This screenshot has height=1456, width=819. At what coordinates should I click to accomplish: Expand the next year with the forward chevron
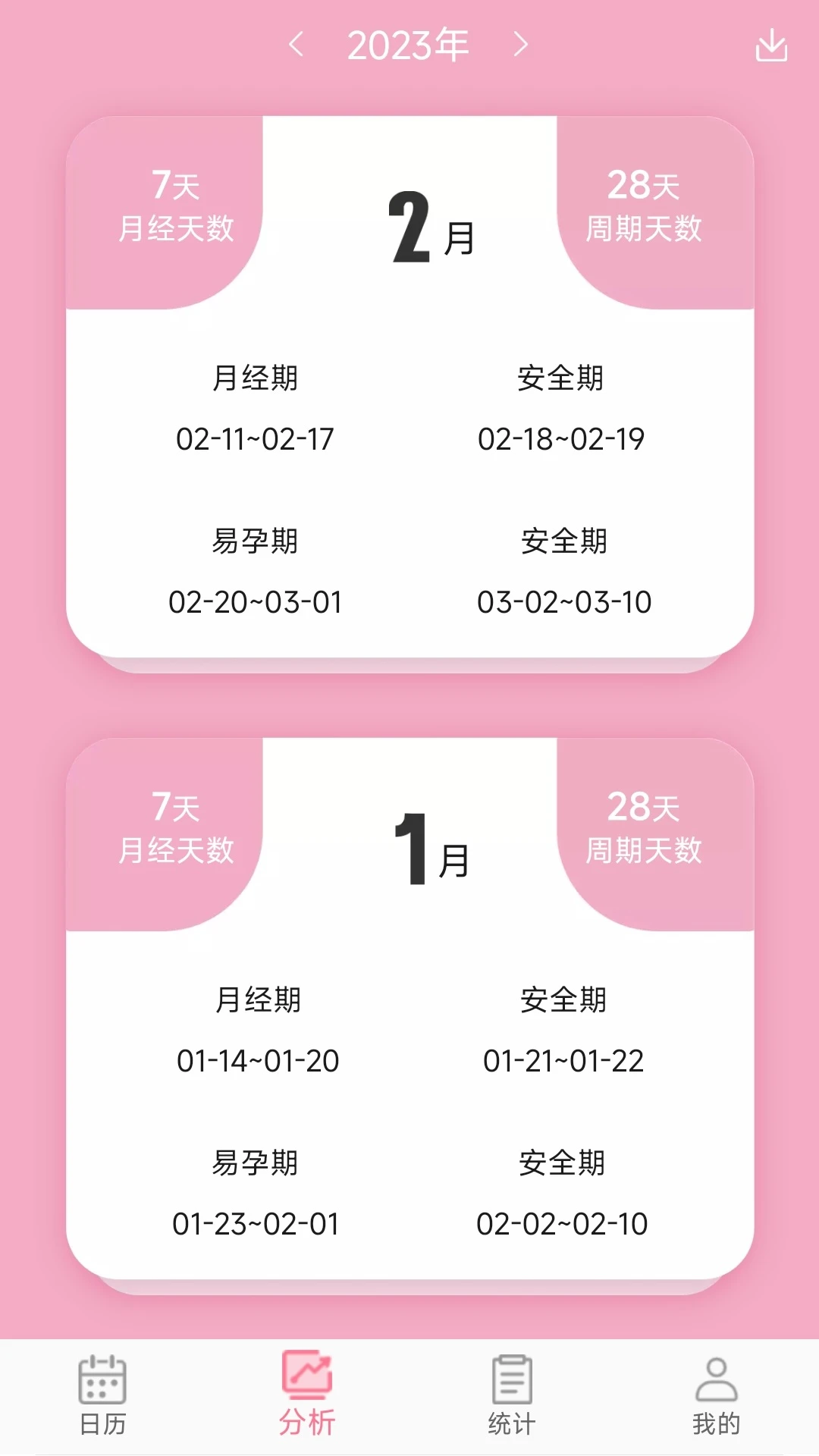point(521,43)
